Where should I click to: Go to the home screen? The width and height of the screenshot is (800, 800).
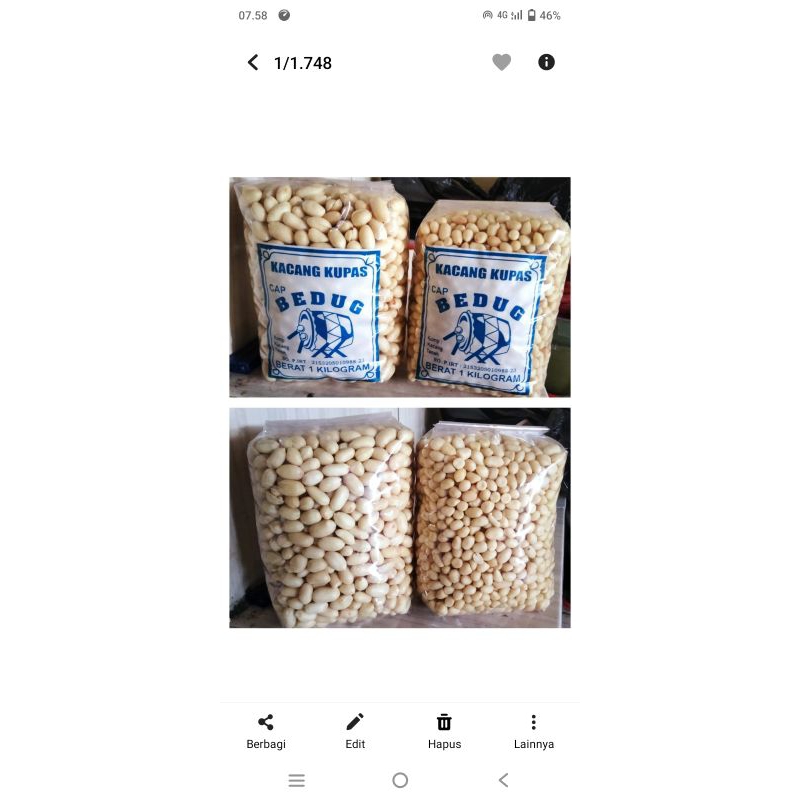(400, 780)
